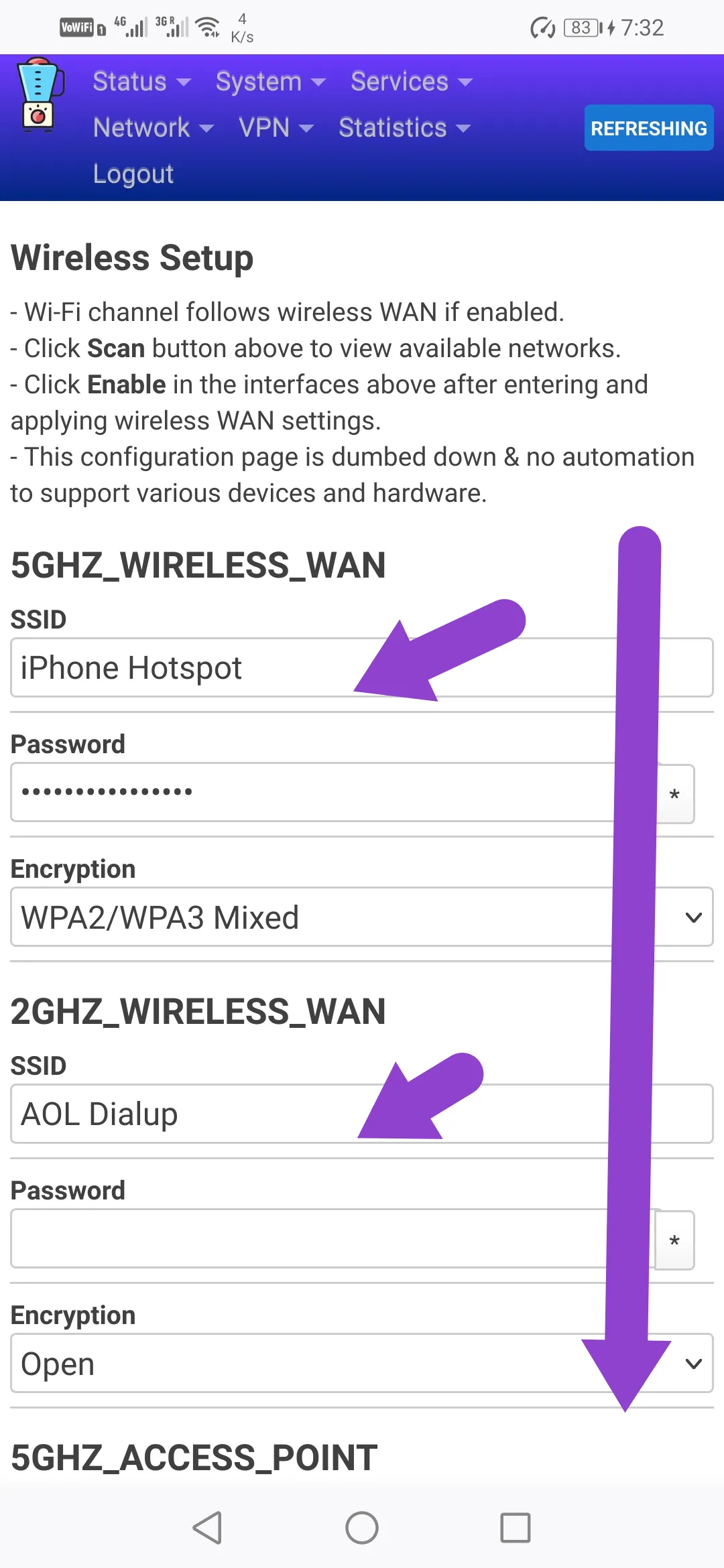Edit the 5GHZ wireless WAN SSID field
The width and height of the screenshot is (724, 1568).
[x=362, y=667]
